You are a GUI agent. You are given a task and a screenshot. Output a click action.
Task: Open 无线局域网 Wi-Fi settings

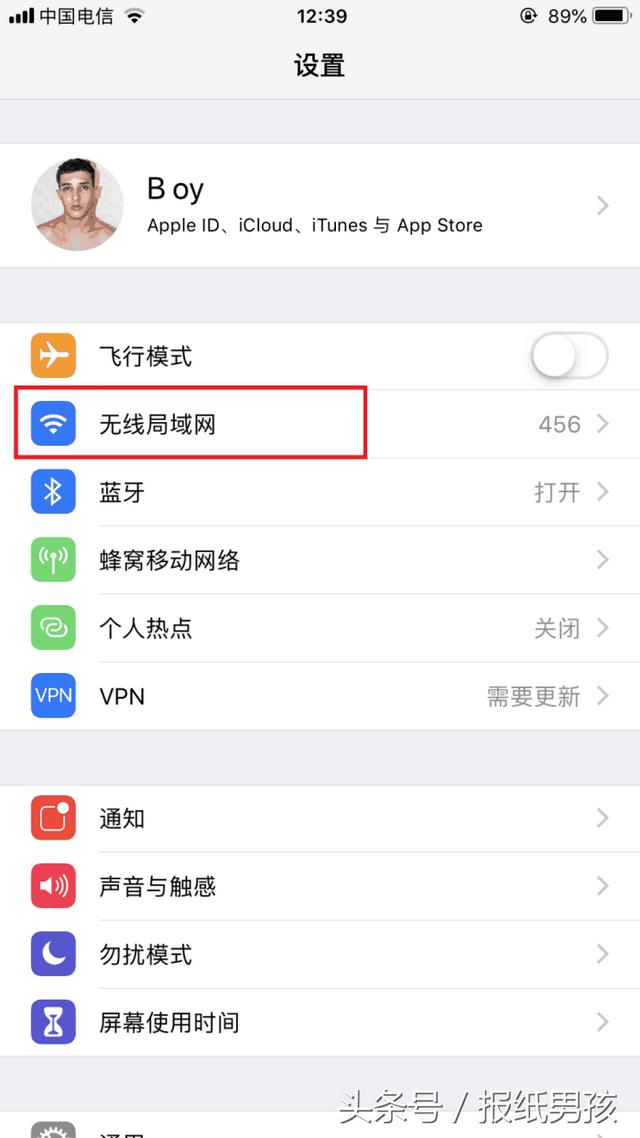[x=320, y=424]
